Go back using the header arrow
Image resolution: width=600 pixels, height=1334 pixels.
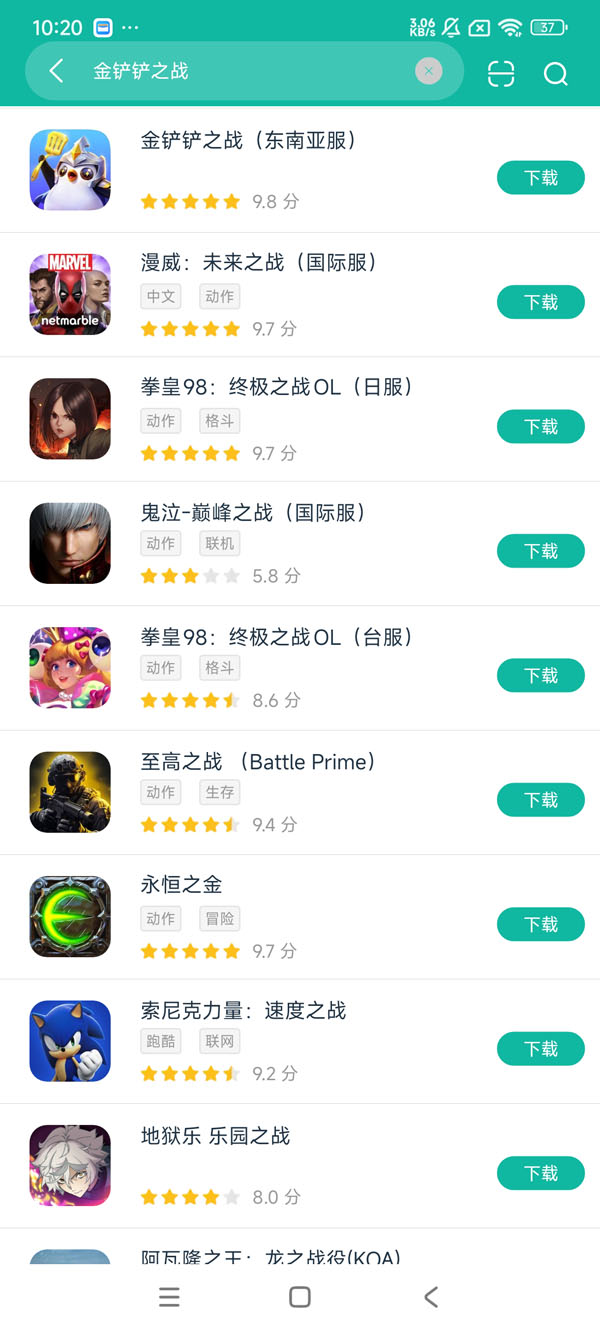(56, 71)
